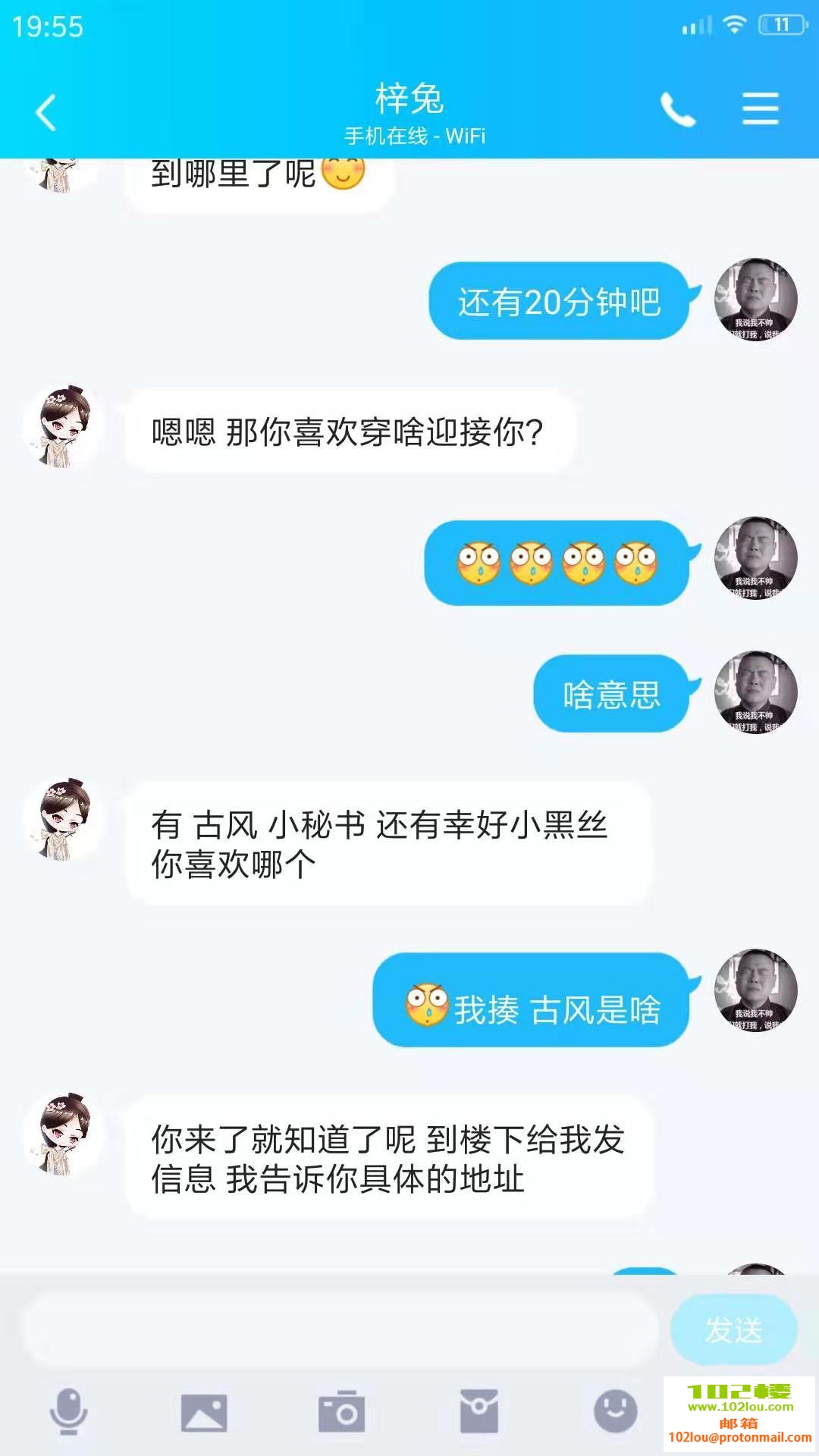Open the emoji sticker panel
The image size is (819, 1456).
coord(615,1412)
